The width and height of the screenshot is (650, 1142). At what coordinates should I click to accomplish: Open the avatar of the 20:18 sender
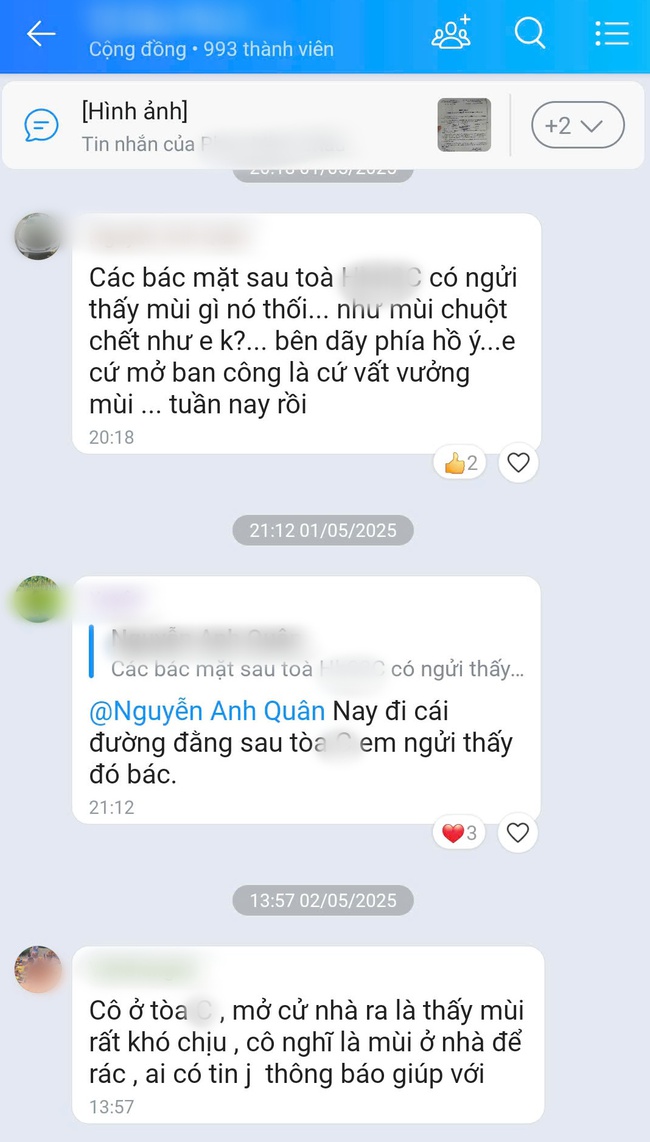(x=39, y=237)
